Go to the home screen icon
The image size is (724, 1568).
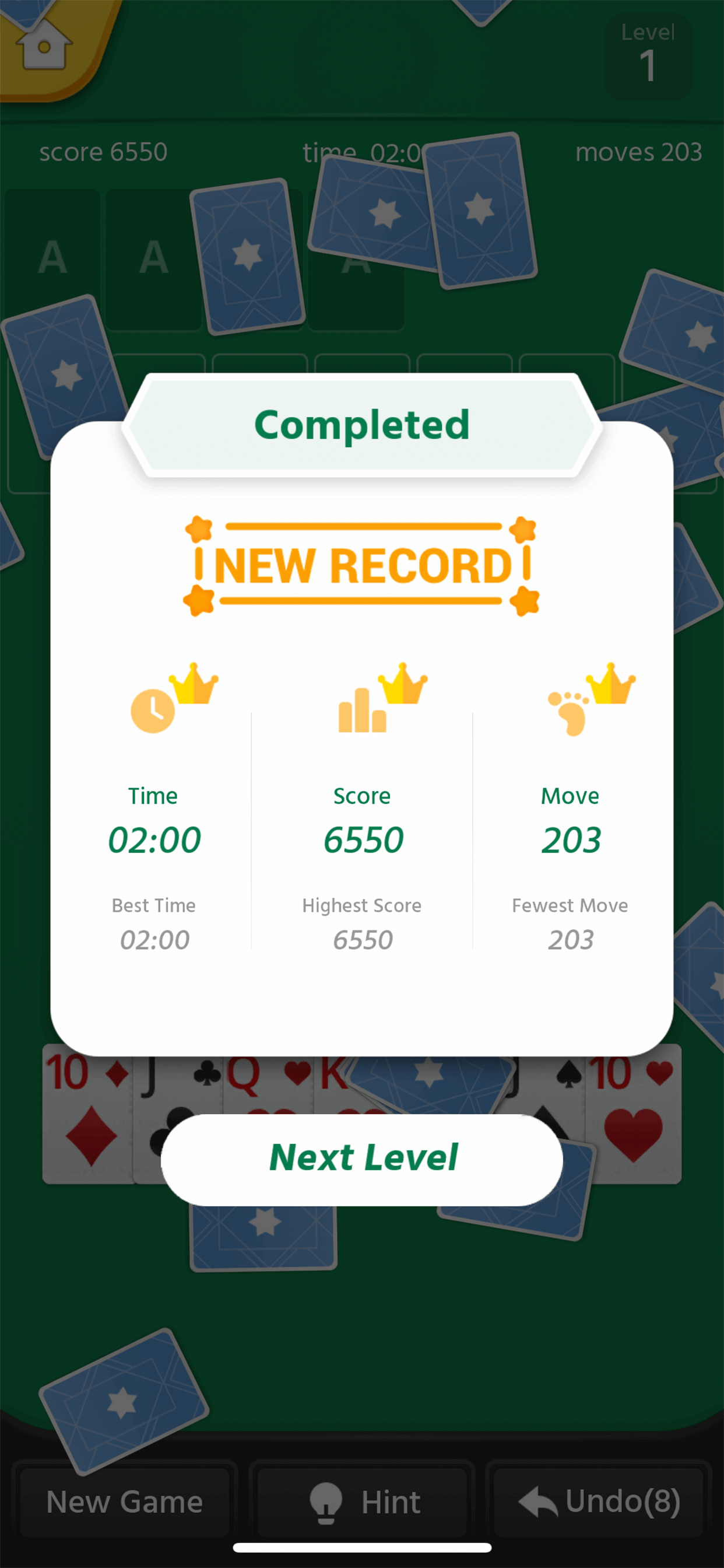[43, 46]
